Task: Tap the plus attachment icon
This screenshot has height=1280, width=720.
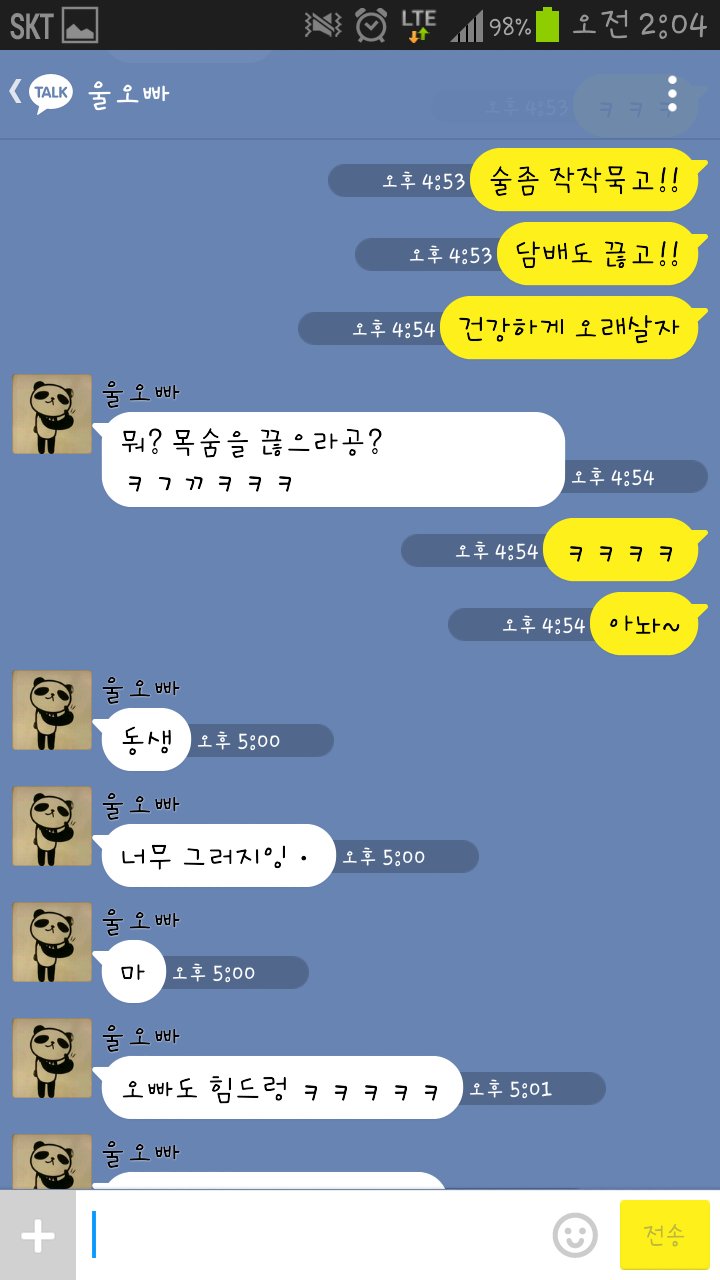Action: [37, 1235]
